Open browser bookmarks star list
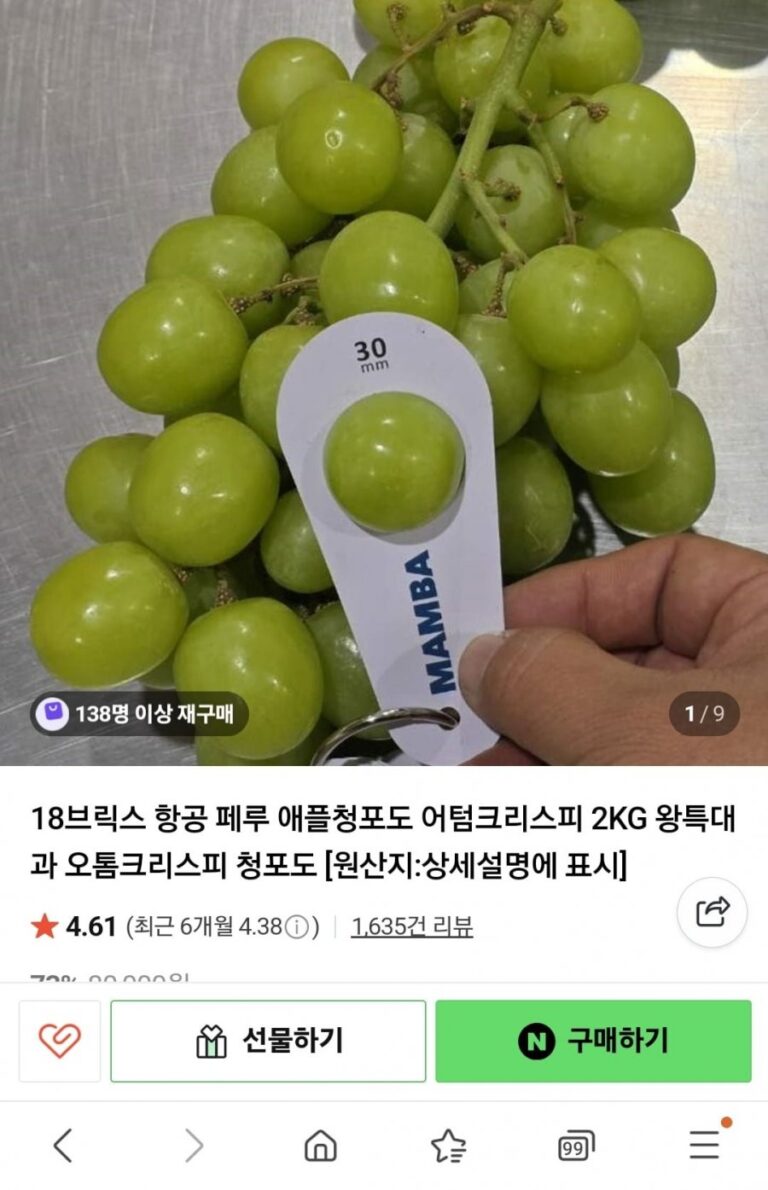 click(448, 1145)
